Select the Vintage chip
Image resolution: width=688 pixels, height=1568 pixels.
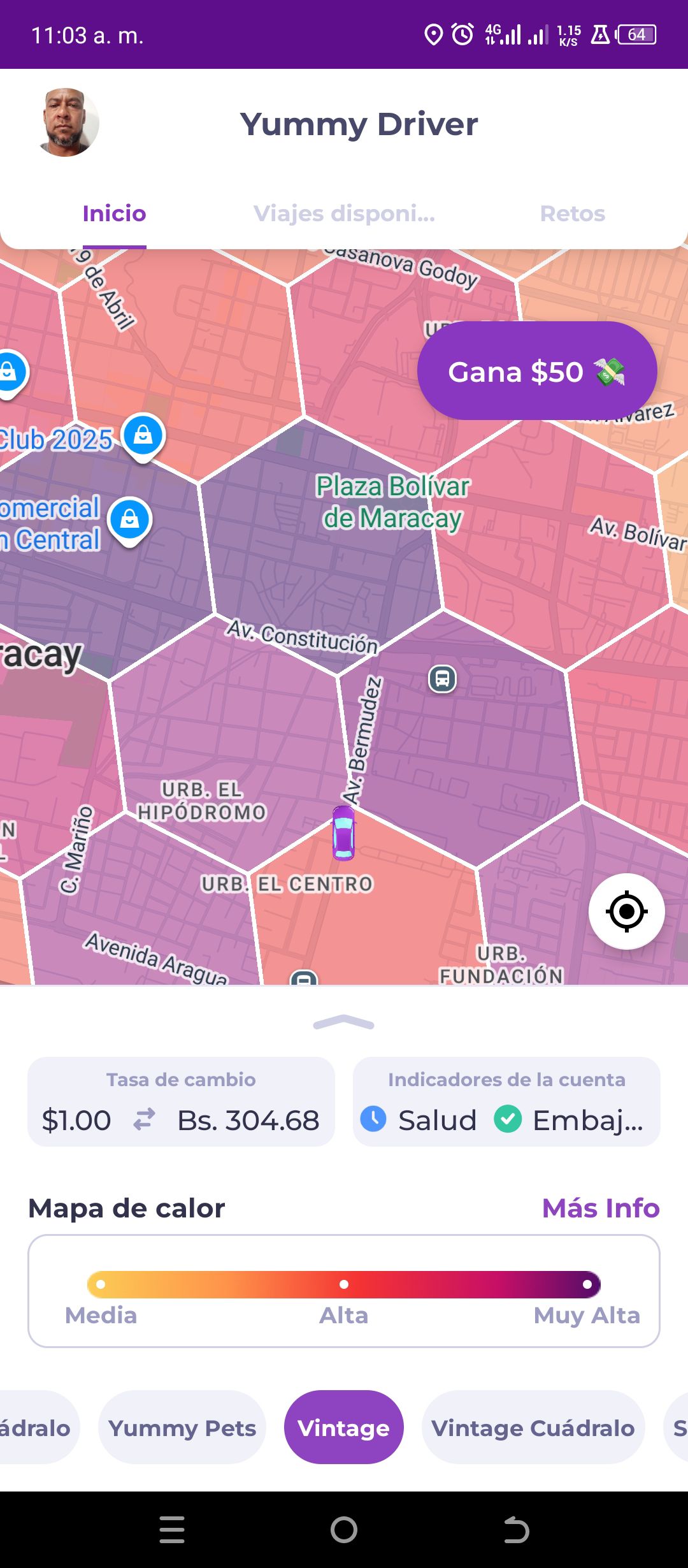coord(344,1427)
